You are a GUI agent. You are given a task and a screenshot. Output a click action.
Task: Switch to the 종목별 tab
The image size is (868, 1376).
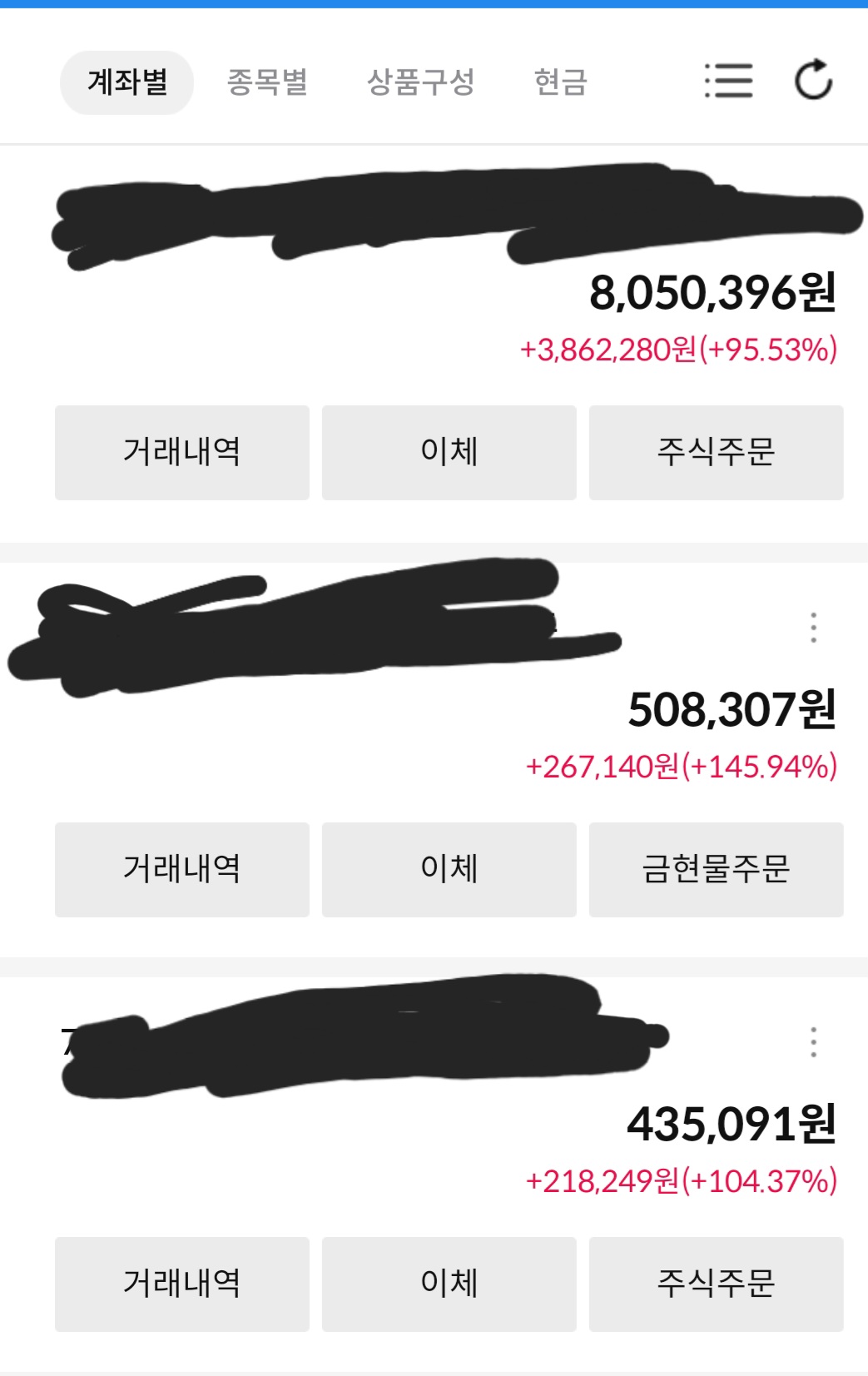click(x=267, y=82)
